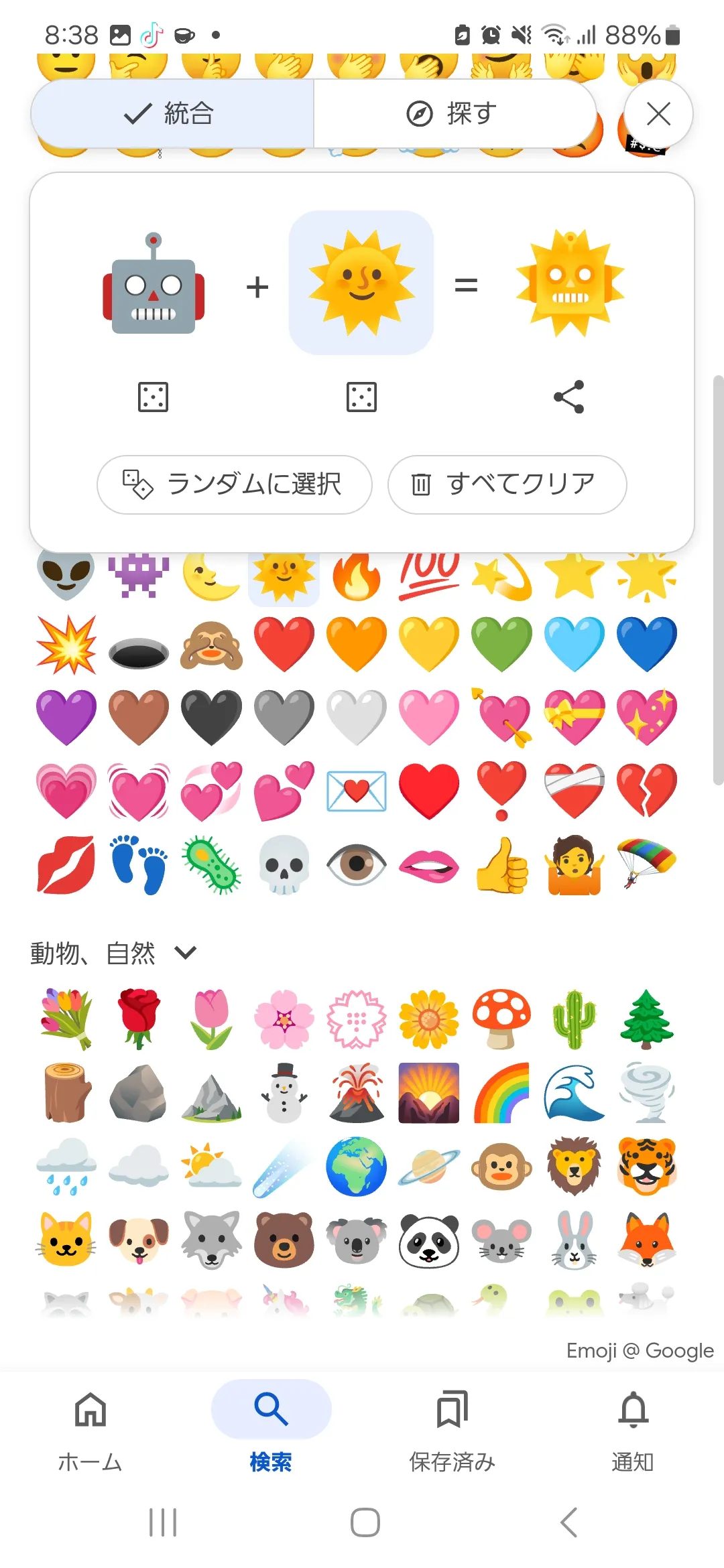This screenshot has height=1568, width=724.
Task: Select the panda face emoji
Action: (429, 1240)
